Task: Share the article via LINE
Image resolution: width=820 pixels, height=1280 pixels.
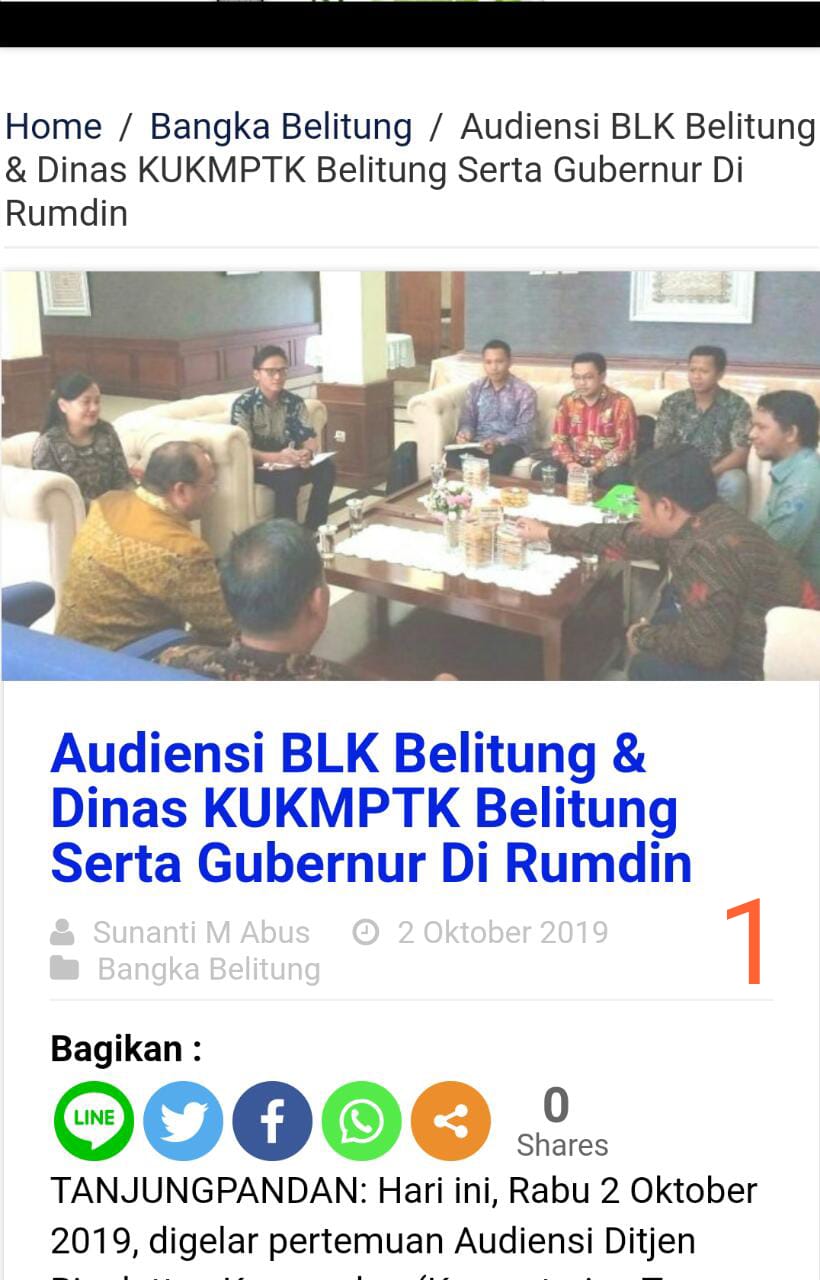Action: [x=93, y=1120]
